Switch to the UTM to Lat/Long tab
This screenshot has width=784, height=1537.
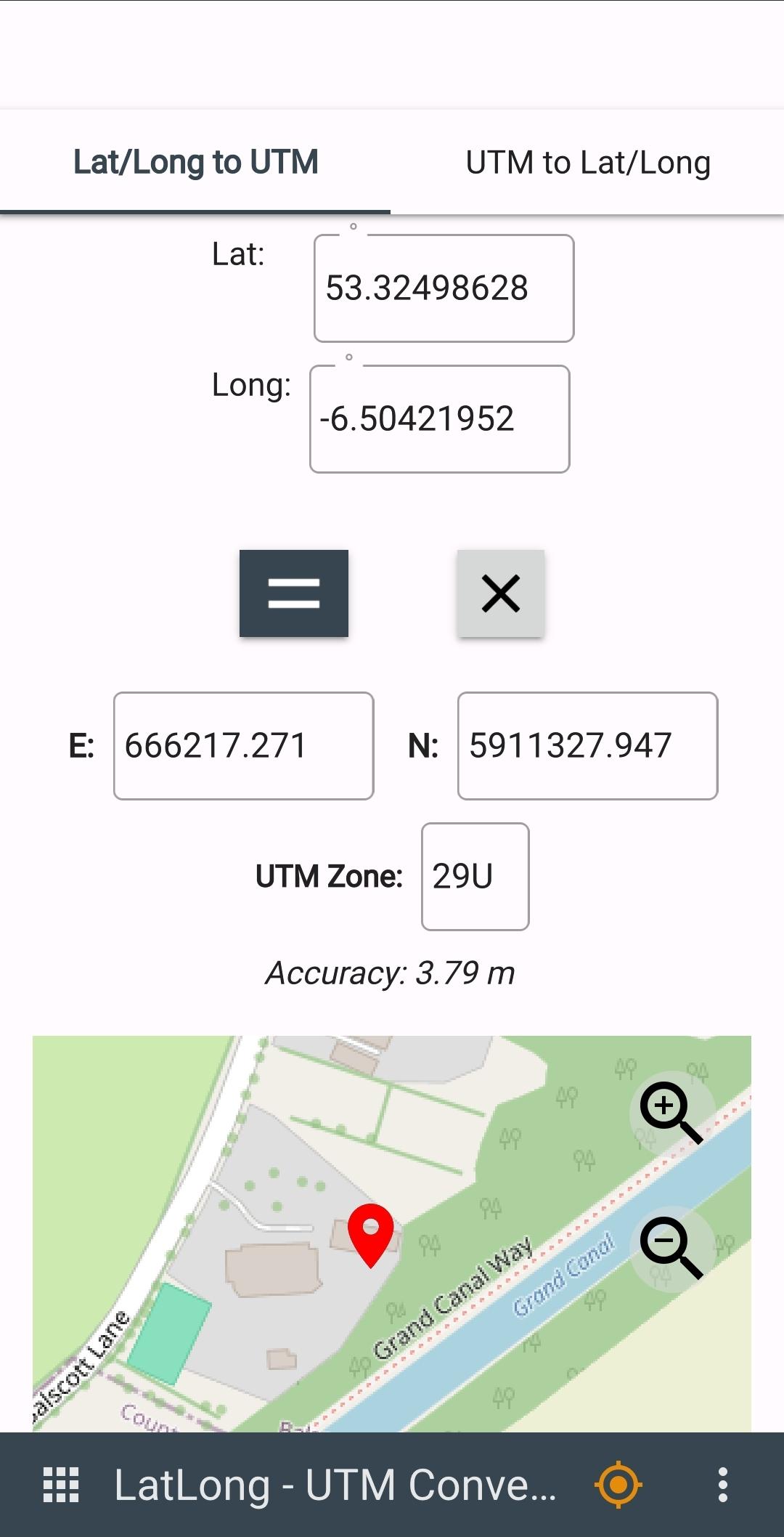coord(588,163)
